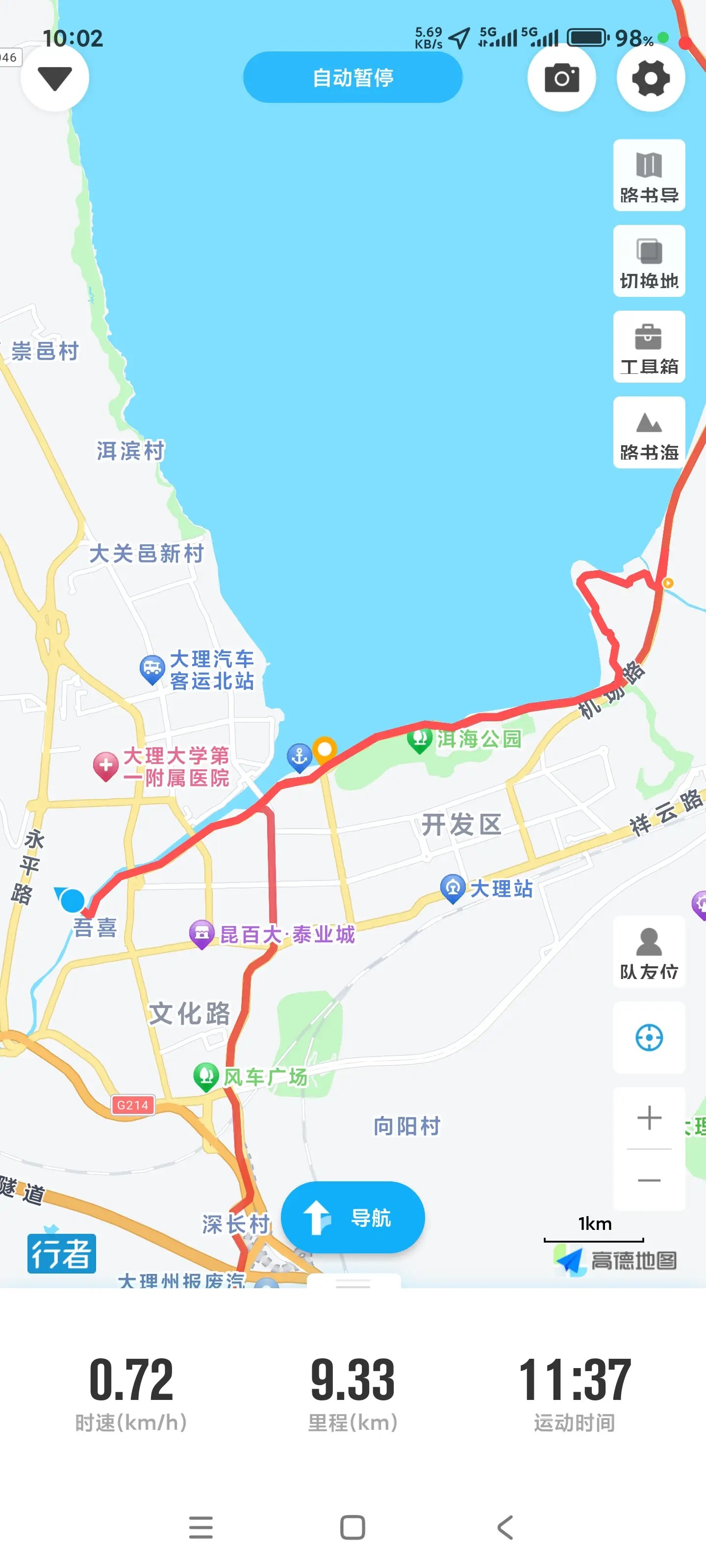Open the camera to take a photo
The height and width of the screenshot is (1568, 706).
click(x=562, y=78)
